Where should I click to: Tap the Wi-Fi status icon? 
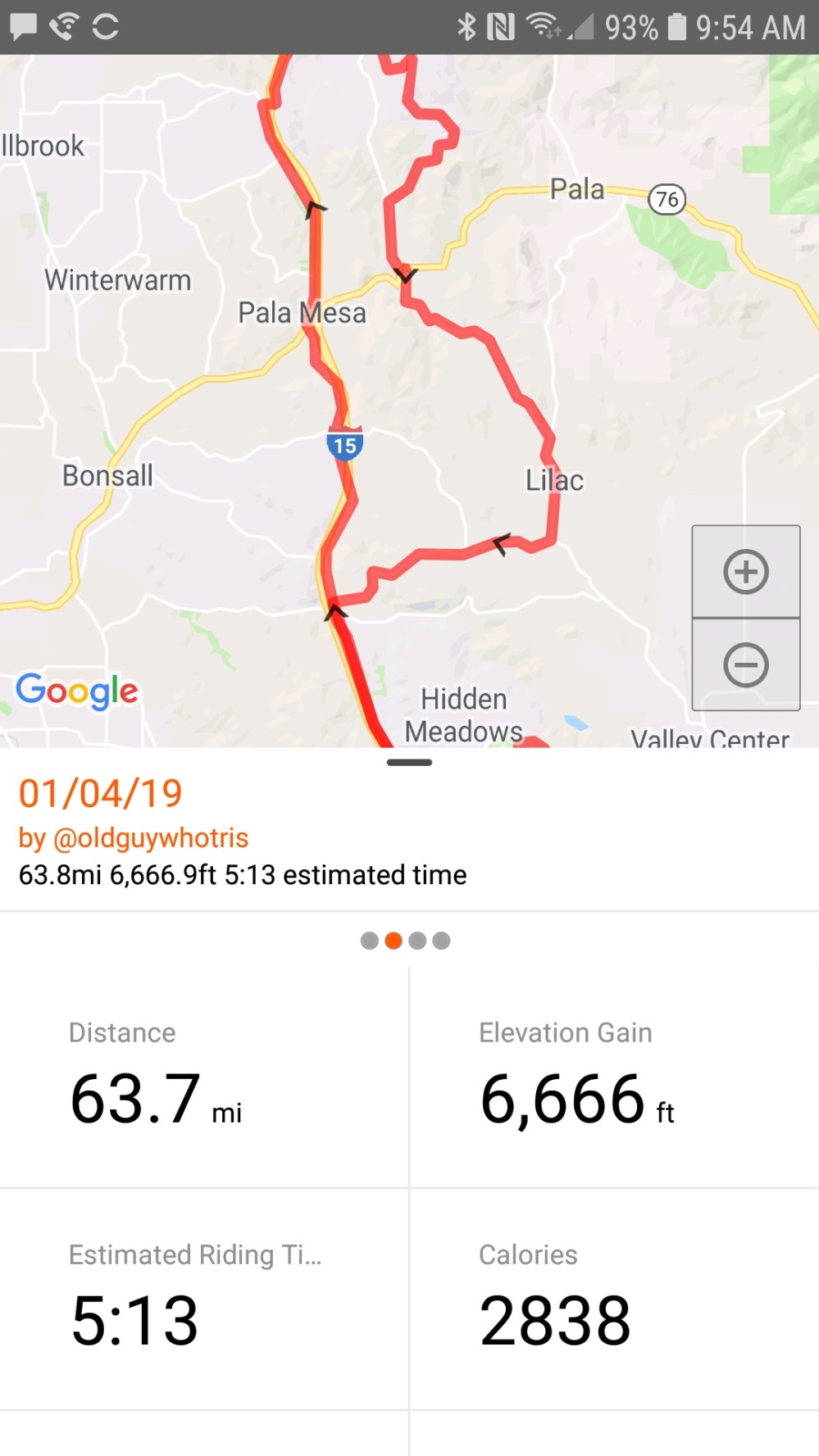pos(544,27)
